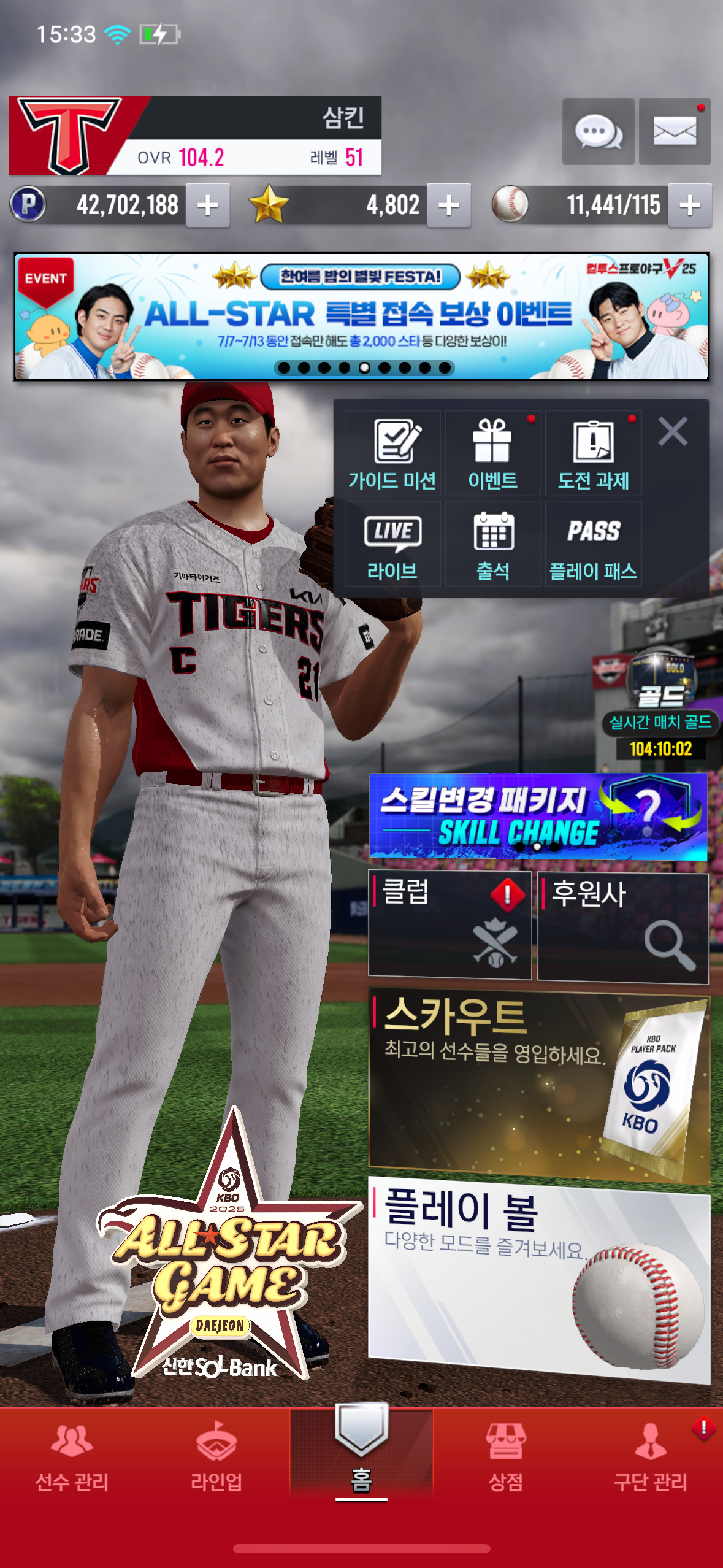Viewport: 723px width, 1568px height.
Task: Add more stars with the plus button
Action: tap(449, 206)
